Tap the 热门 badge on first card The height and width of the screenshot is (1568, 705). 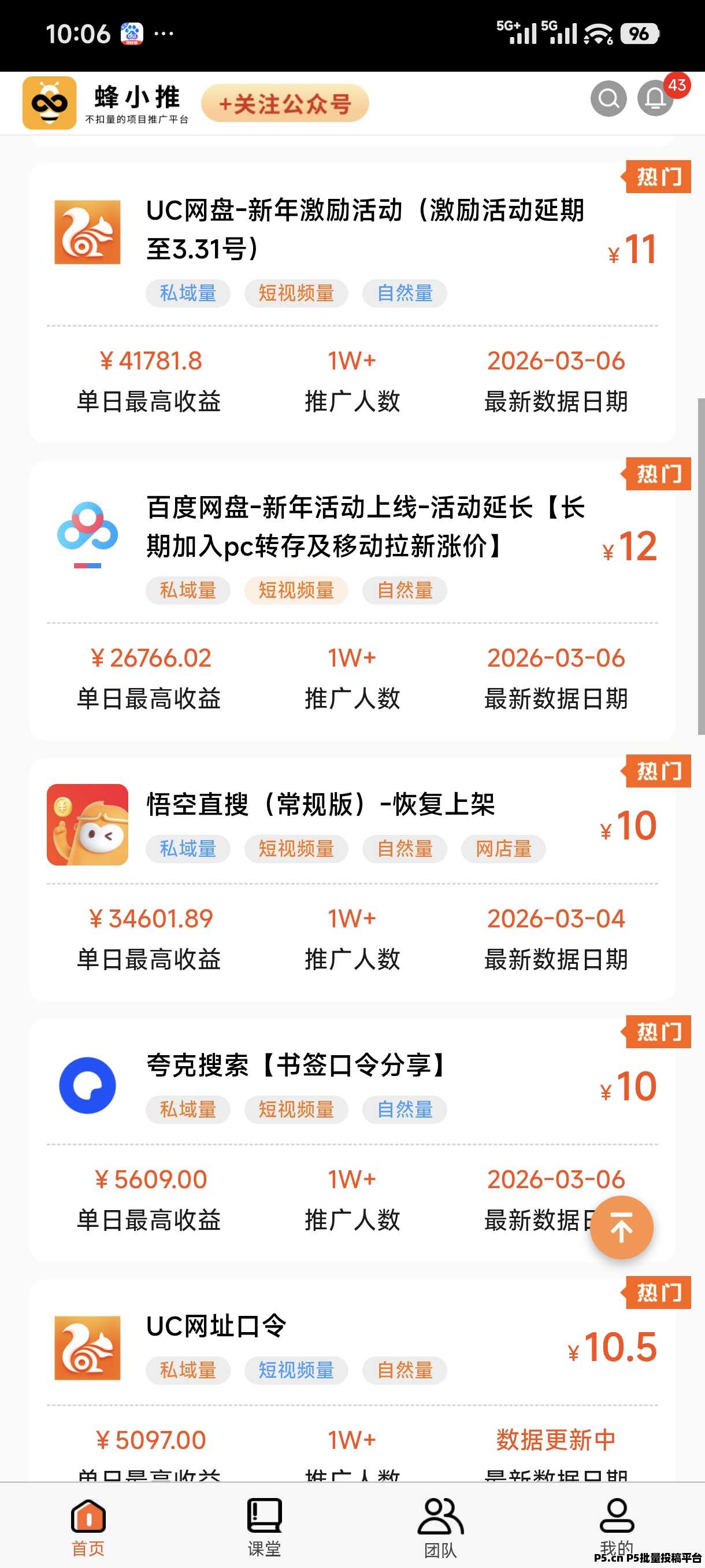pos(659,176)
